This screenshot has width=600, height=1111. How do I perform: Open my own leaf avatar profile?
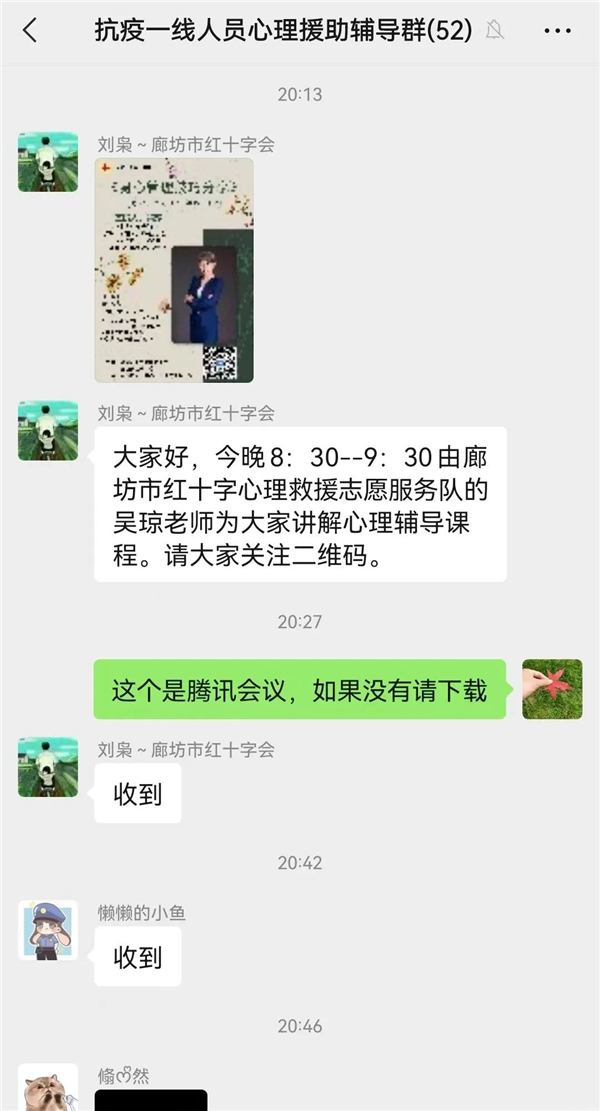coord(552,689)
